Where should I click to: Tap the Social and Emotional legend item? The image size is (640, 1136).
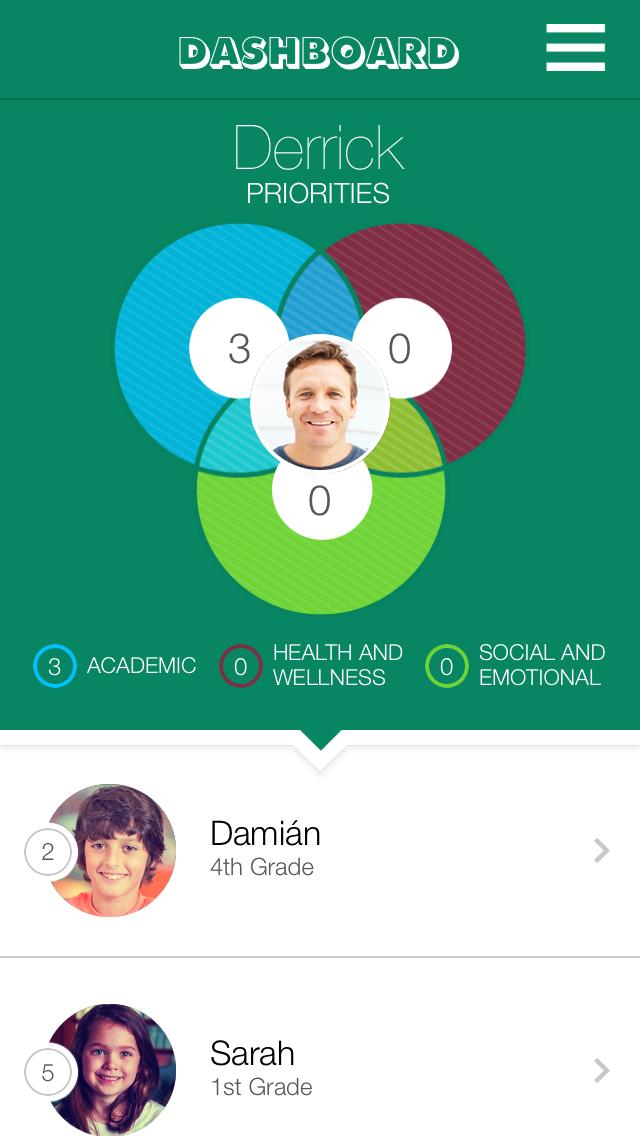516,666
